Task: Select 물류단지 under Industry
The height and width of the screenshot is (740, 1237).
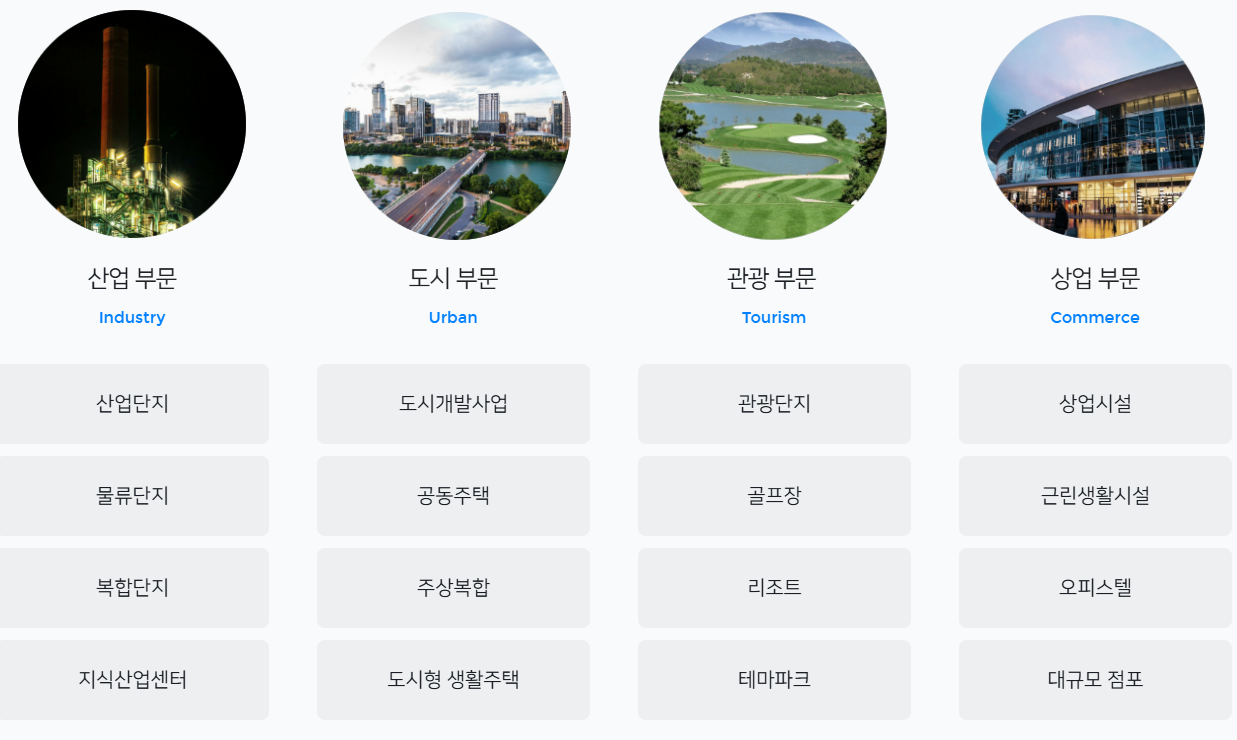Action: [x=132, y=496]
